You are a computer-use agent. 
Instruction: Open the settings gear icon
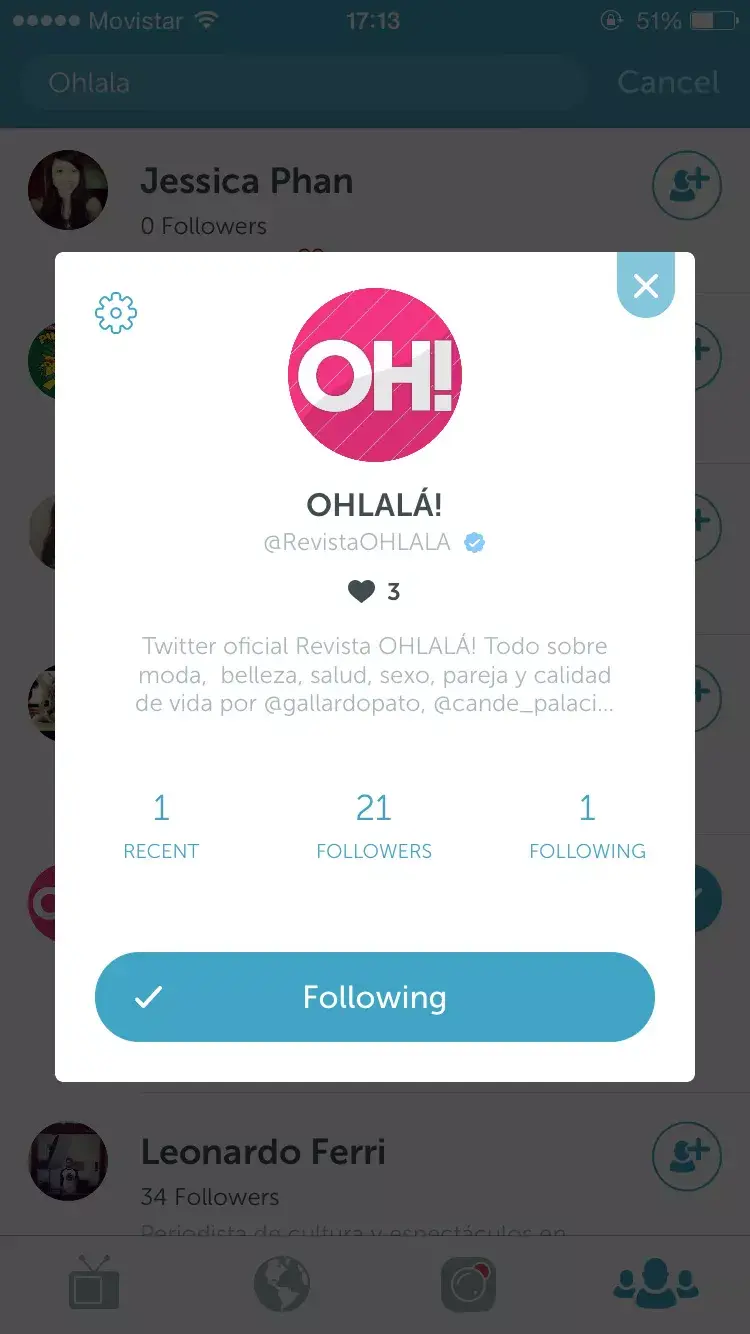116,313
